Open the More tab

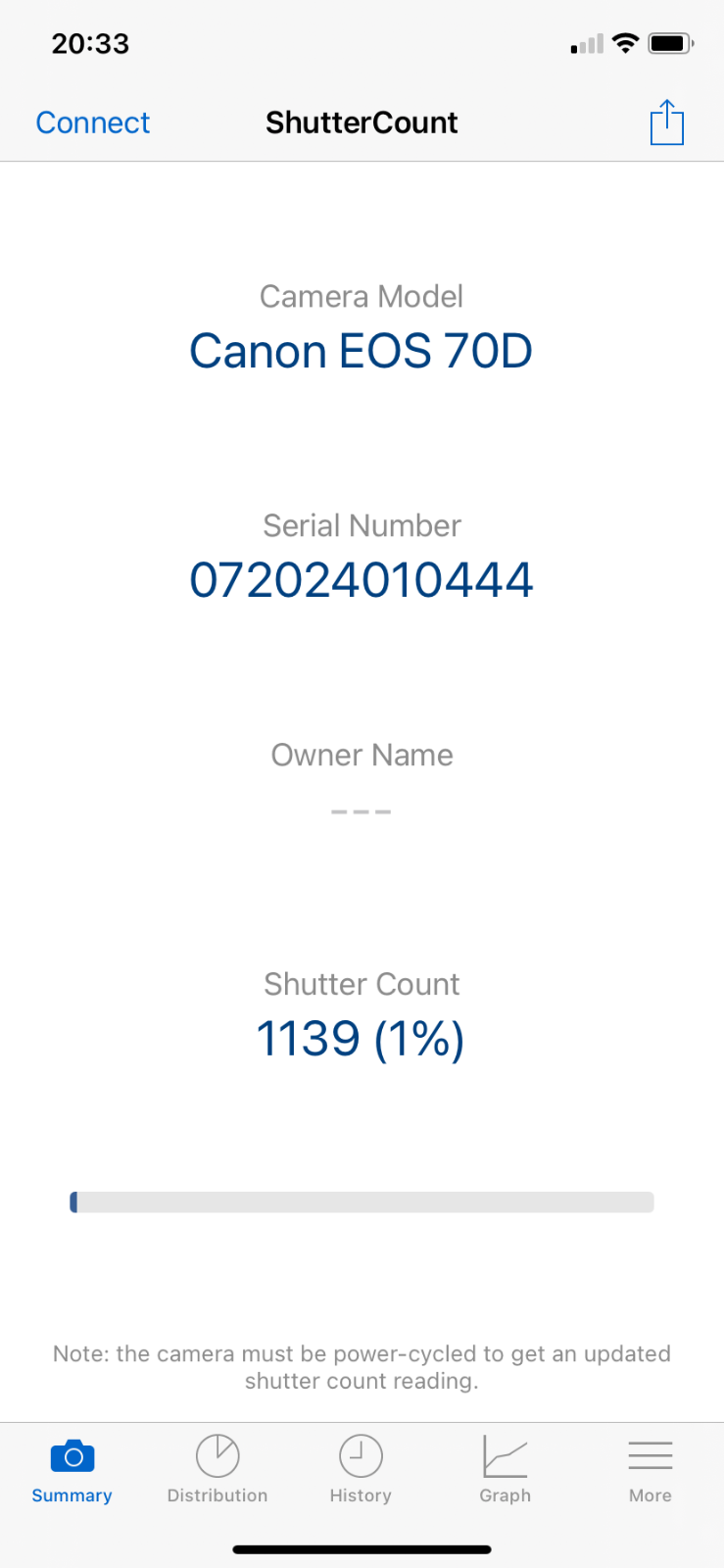(x=651, y=1472)
